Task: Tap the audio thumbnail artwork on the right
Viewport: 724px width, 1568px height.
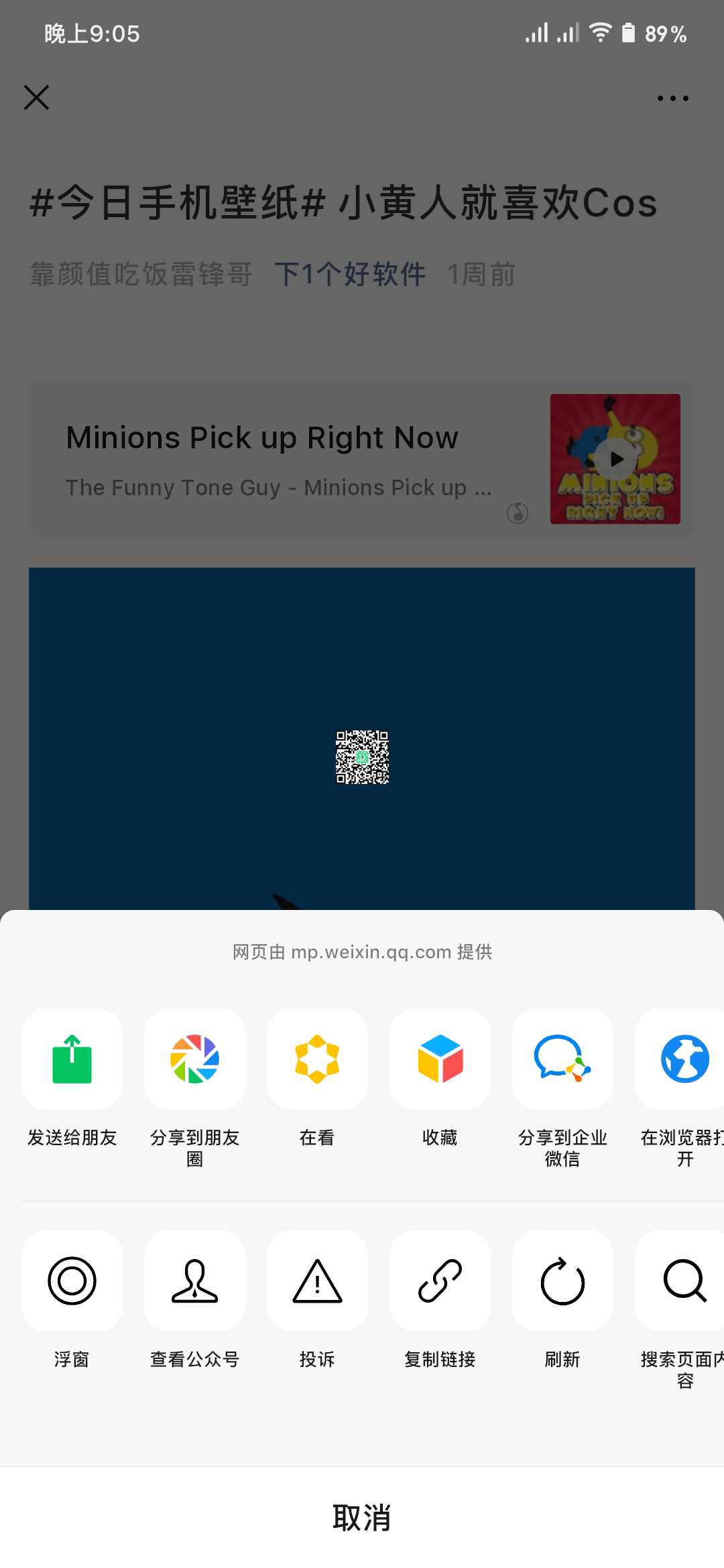Action: click(615, 460)
